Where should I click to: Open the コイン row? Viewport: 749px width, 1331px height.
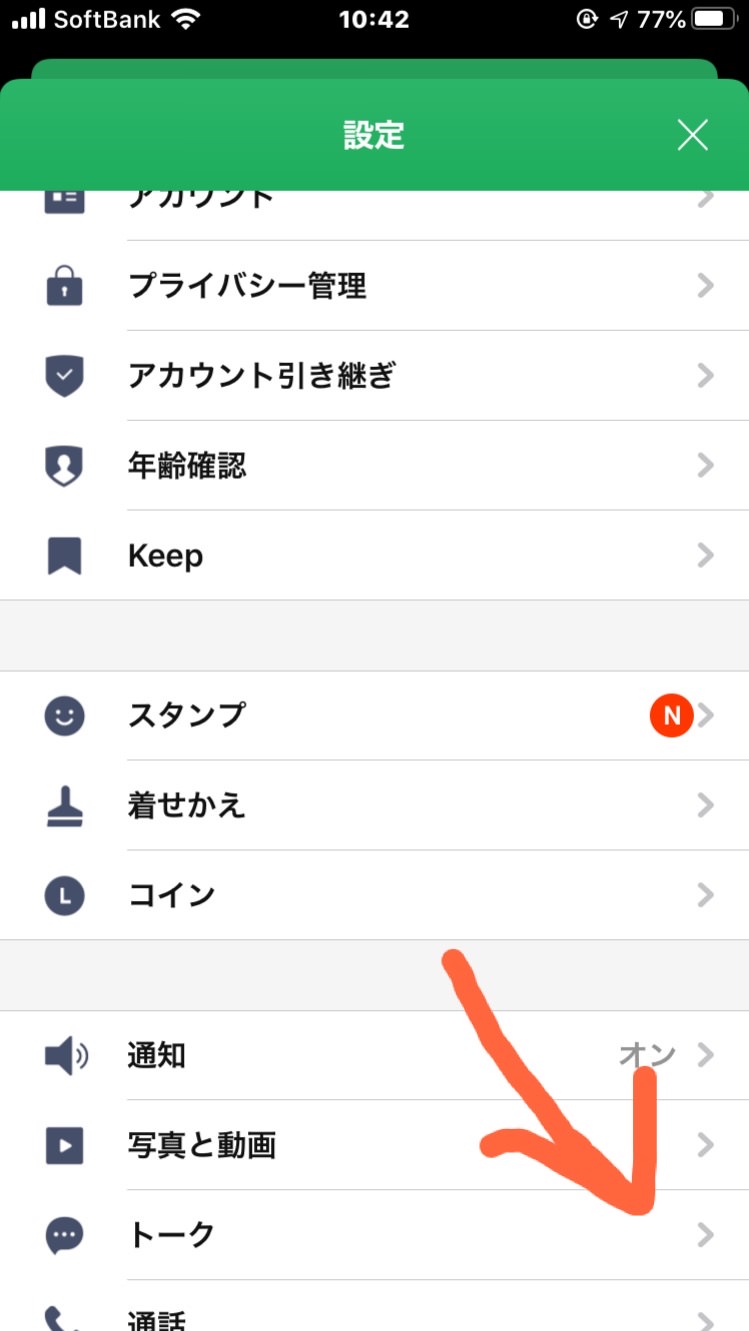(x=374, y=895)
